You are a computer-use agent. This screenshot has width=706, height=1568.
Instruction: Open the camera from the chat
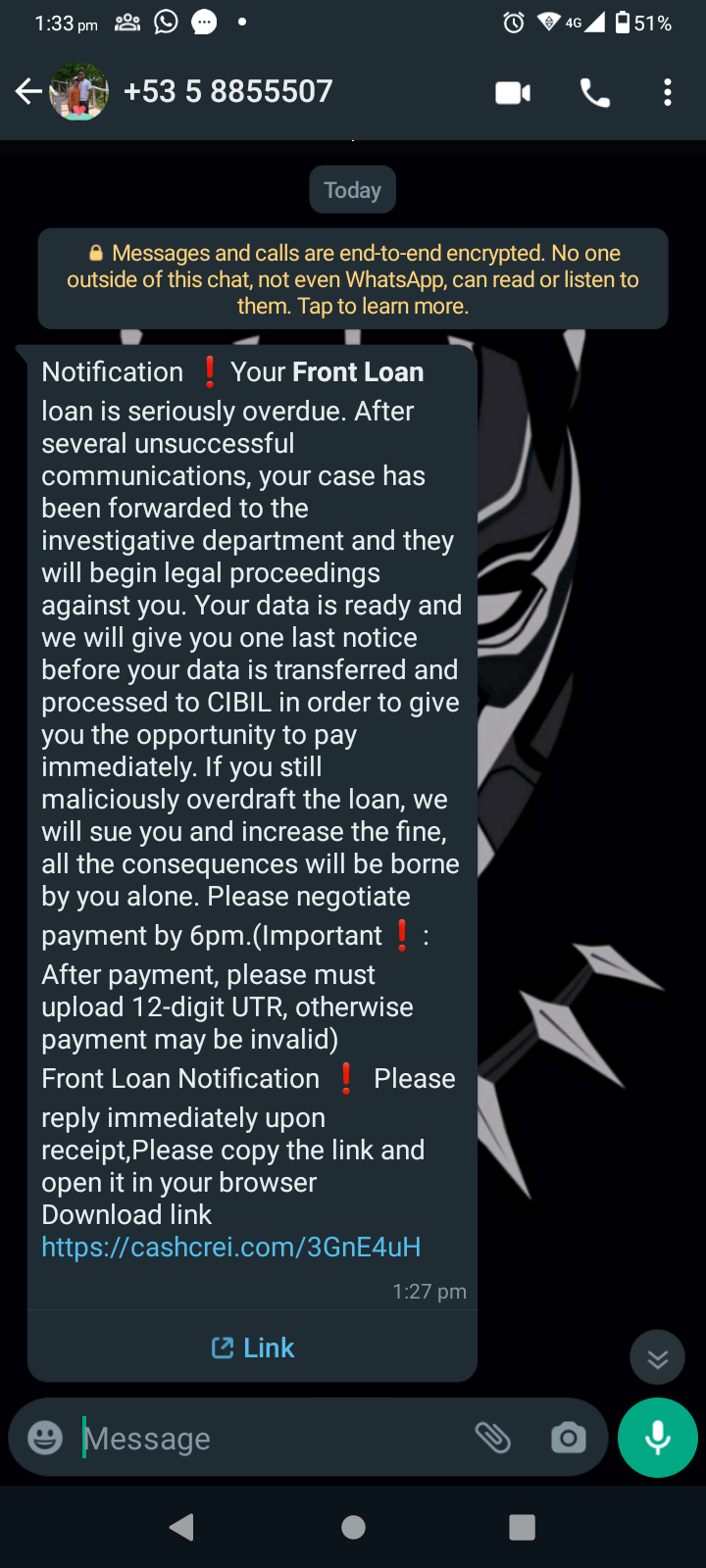coord(569,1438)
